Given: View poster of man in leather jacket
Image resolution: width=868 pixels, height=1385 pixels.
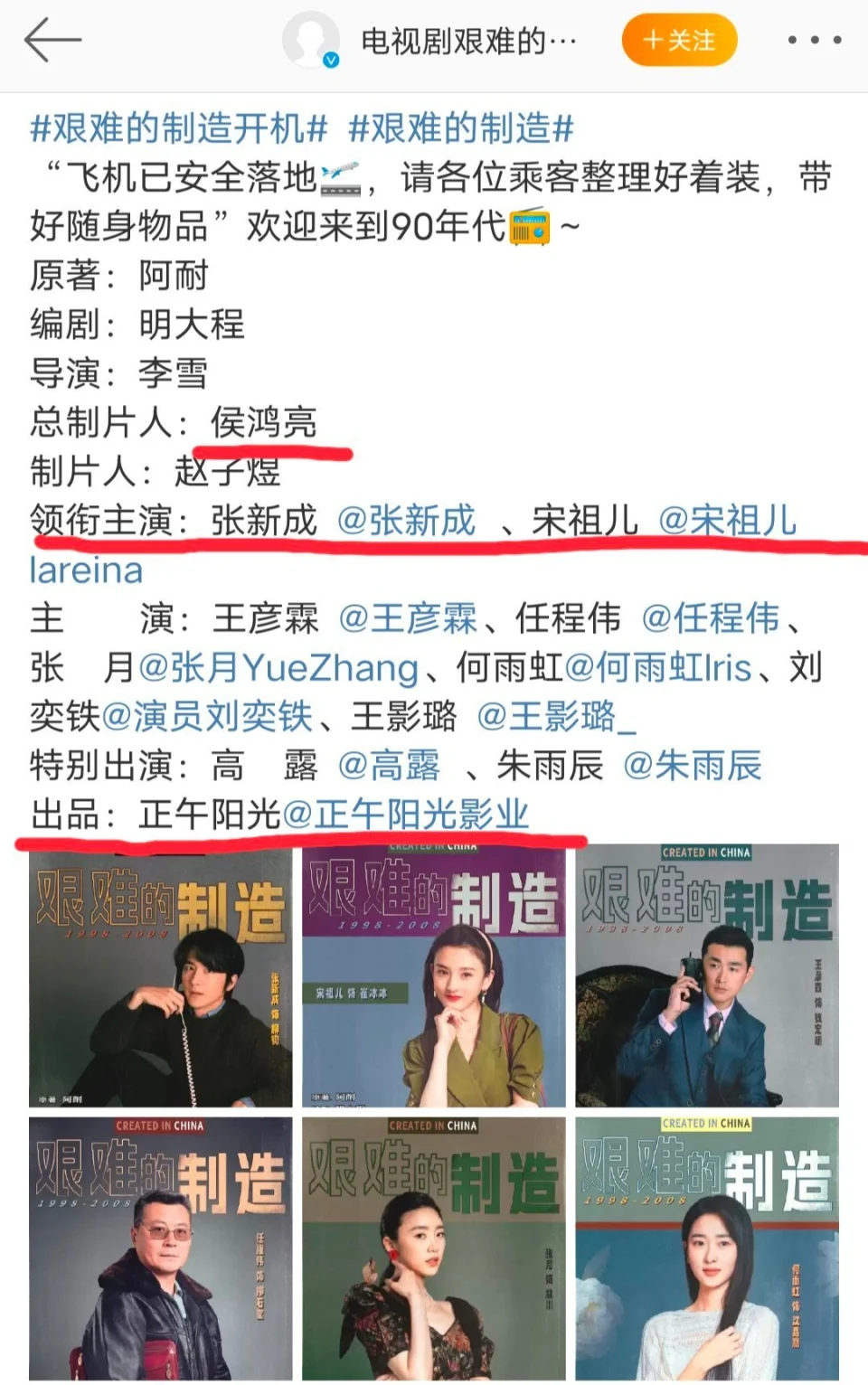Looking at the screenshot, I should tap(160, 1248).
